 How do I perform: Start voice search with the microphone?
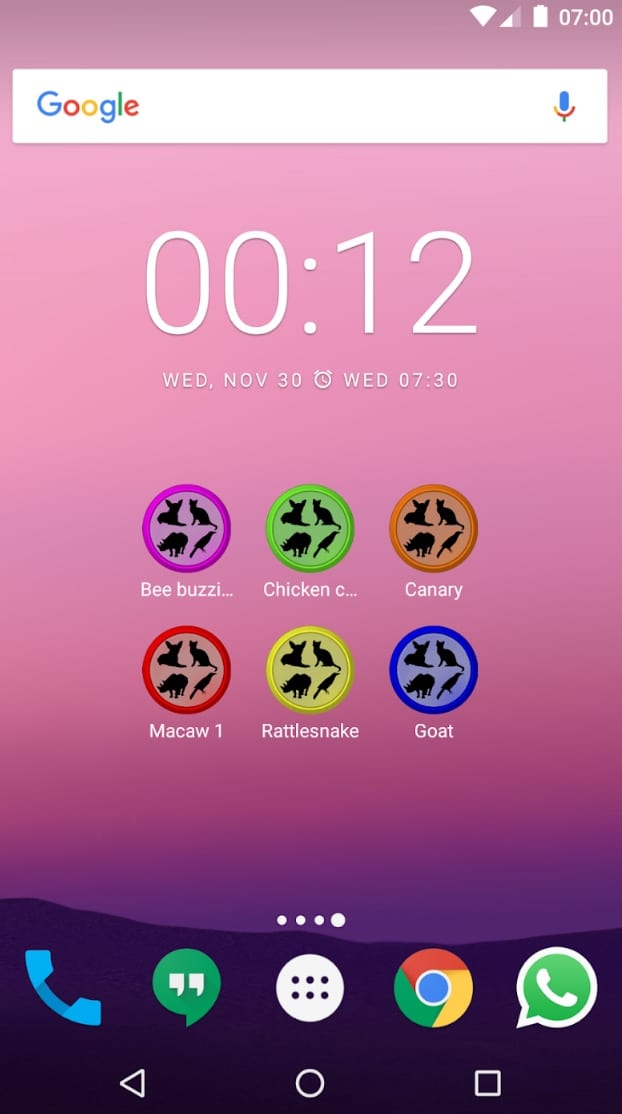point(564,106)
